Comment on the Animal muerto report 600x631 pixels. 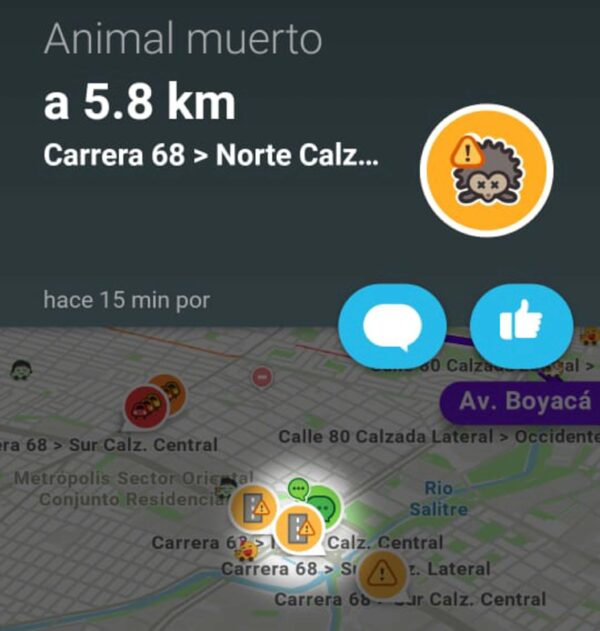tap(392, 327)
